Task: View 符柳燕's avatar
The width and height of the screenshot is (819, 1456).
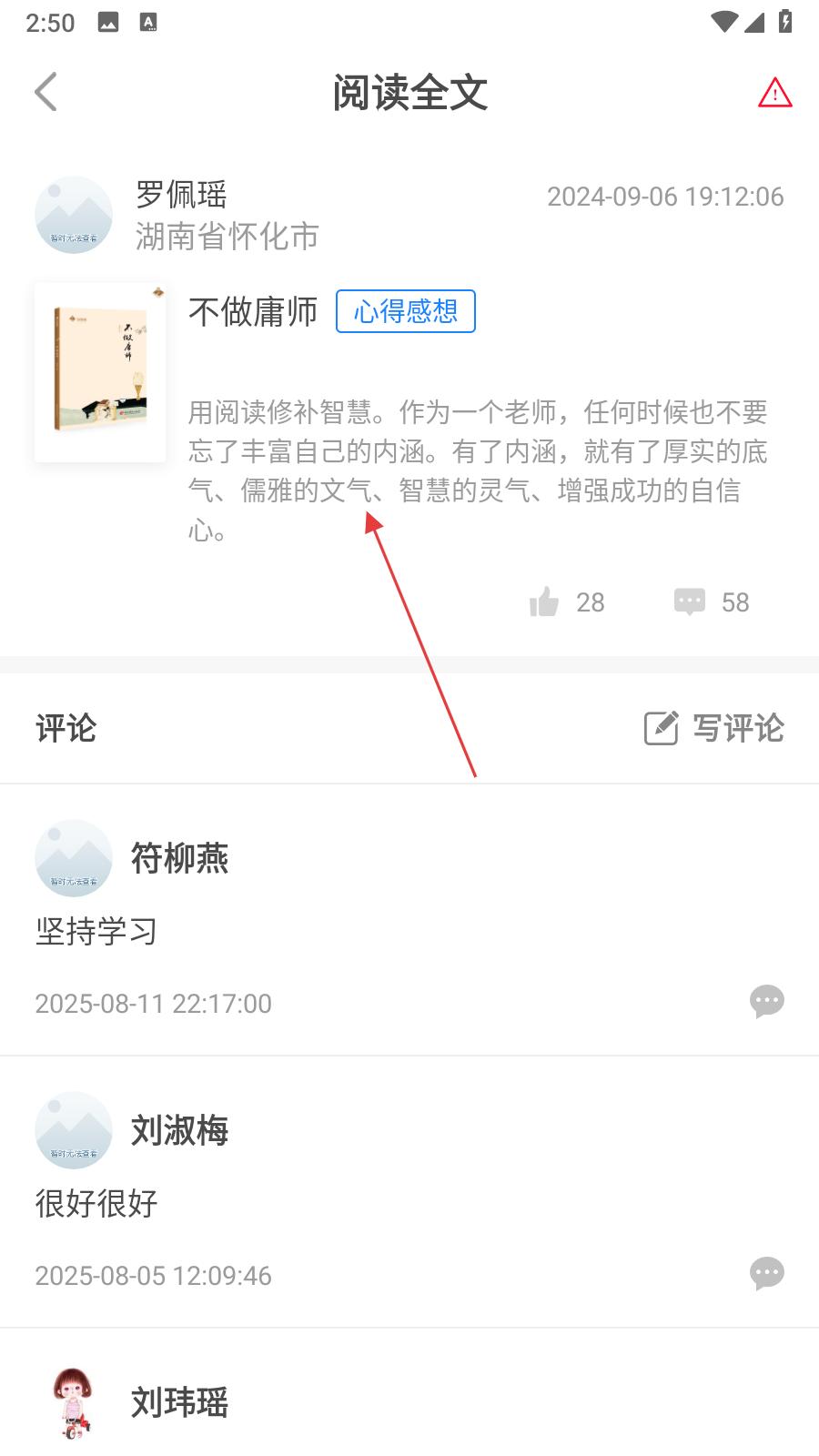Action: pyautogui.click(x=74, y=858)
